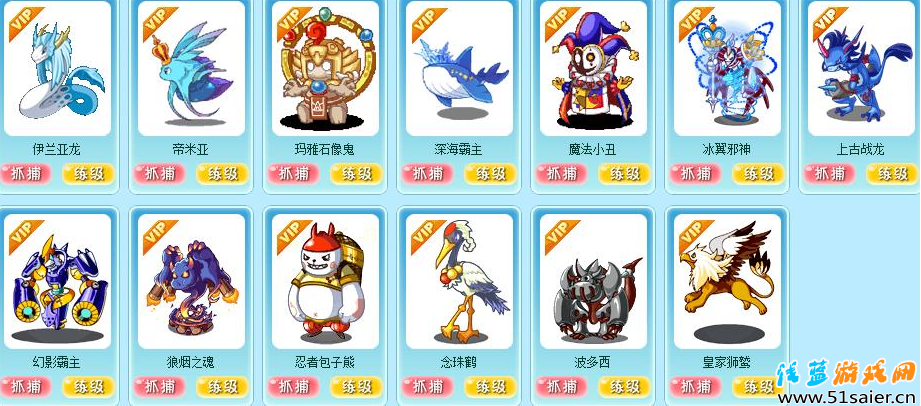Tap 练级 under 魔法小丑
921x406 pixels.
(624, 173)
